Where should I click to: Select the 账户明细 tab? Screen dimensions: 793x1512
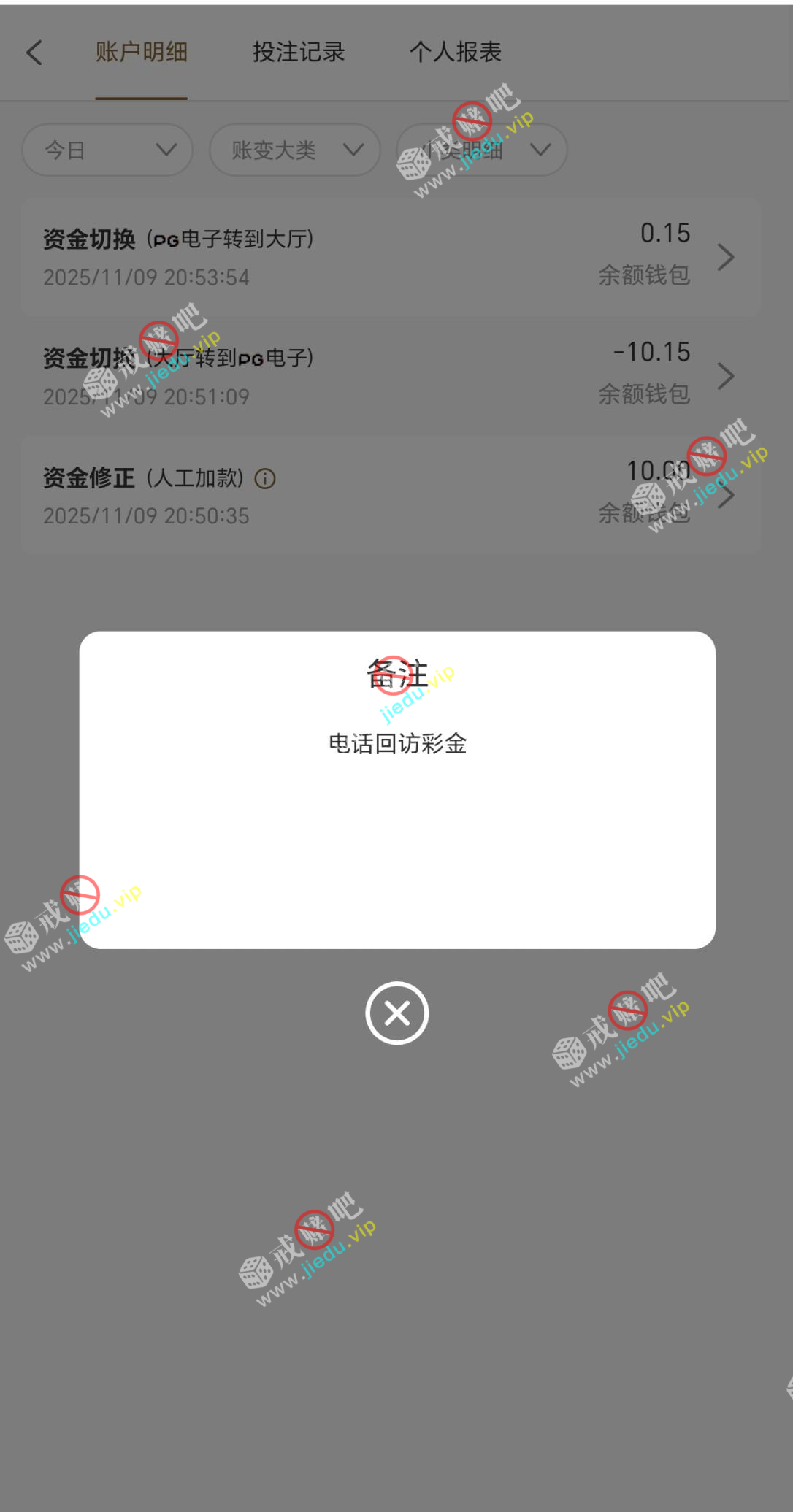[142, 53]
